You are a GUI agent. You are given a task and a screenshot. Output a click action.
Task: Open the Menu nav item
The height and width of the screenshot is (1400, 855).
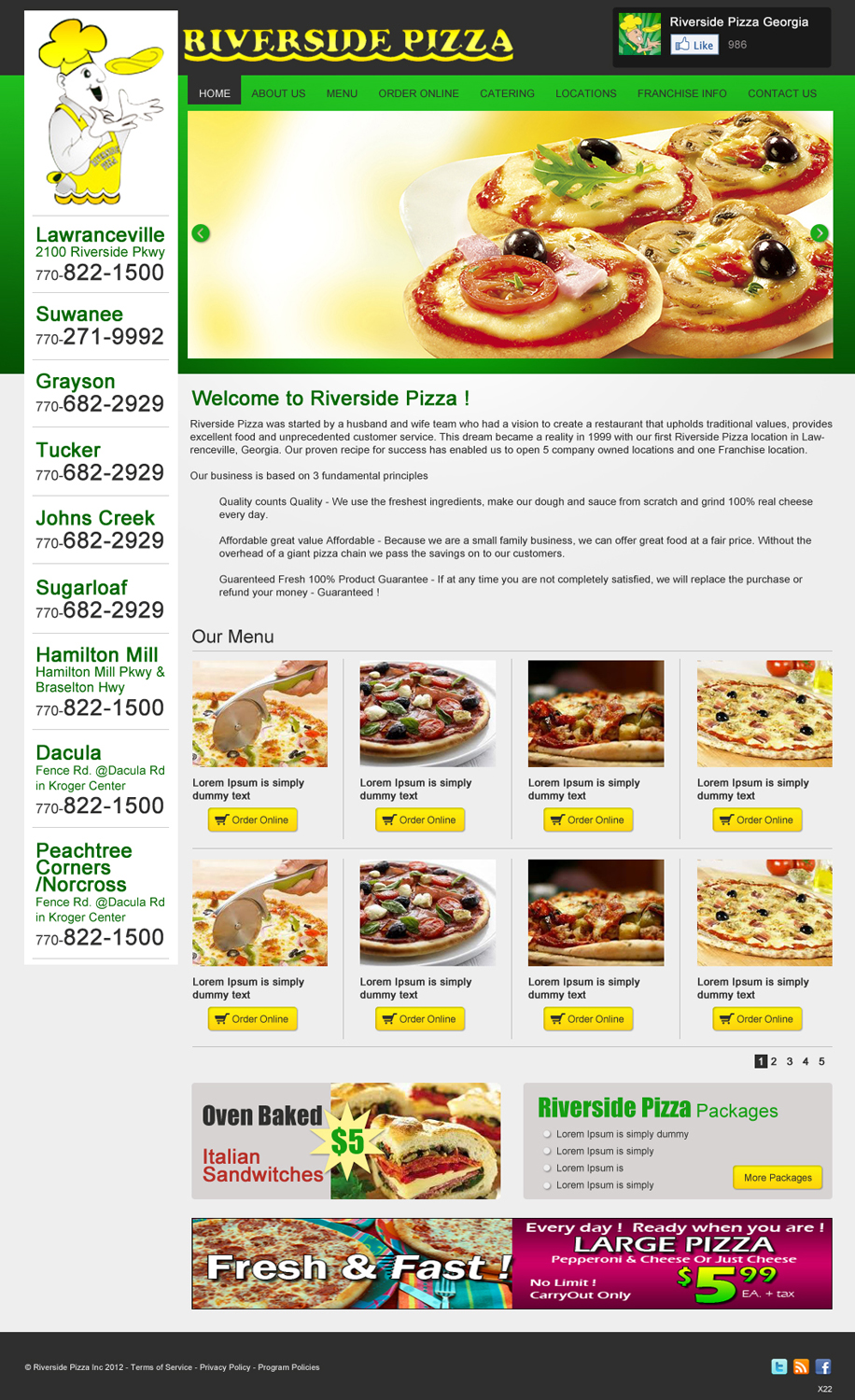point(342,93)
